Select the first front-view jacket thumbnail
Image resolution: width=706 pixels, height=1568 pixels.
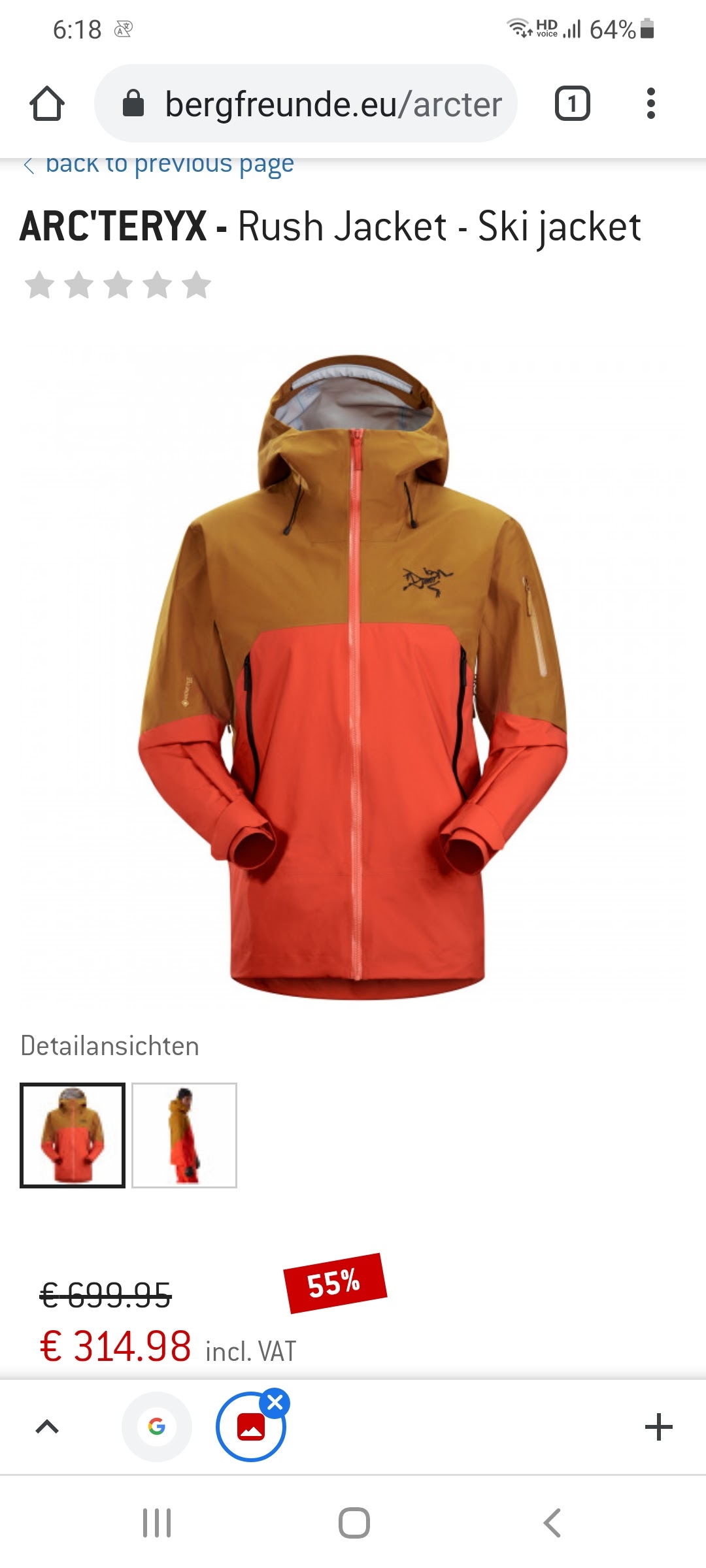click(73, 1135)
